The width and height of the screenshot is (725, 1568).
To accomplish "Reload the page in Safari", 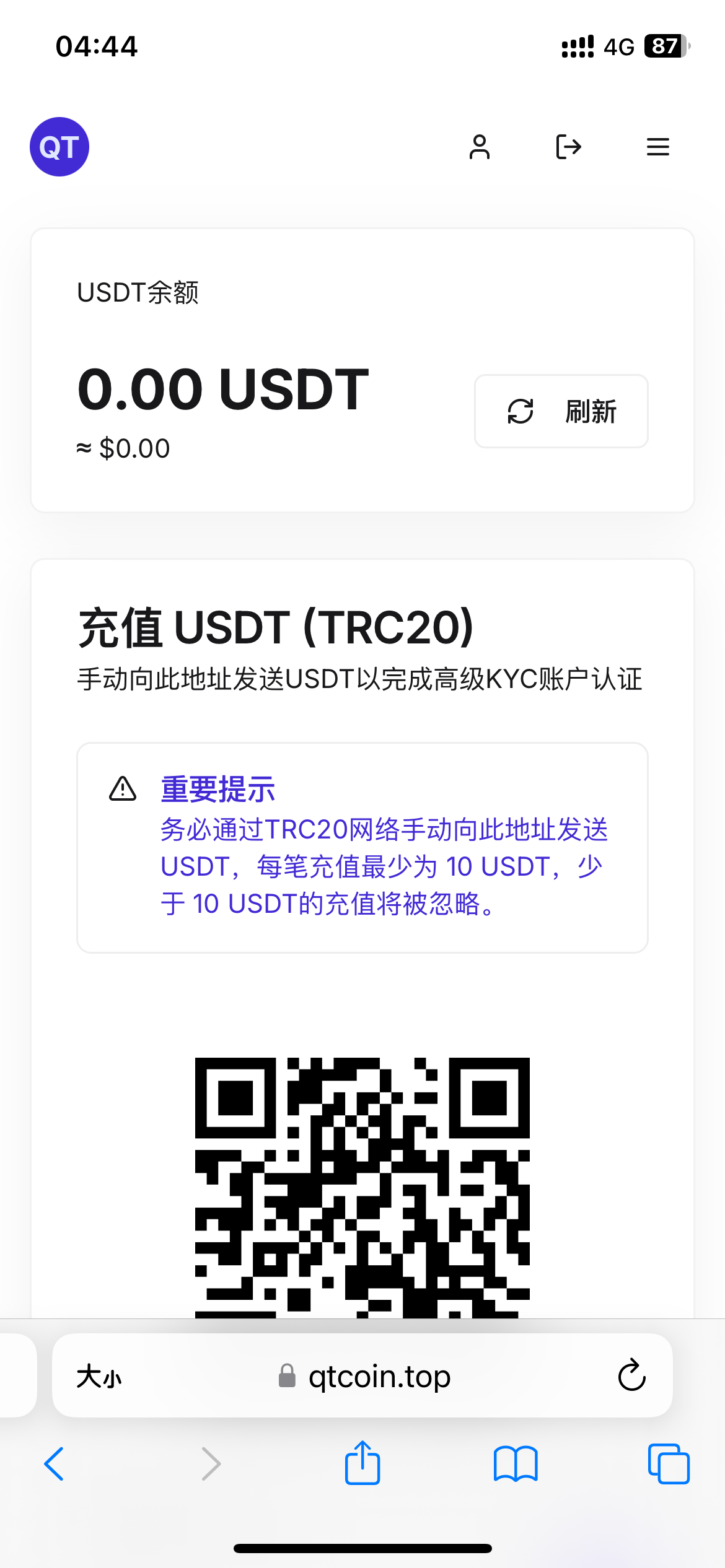I will click(631, 1376).
